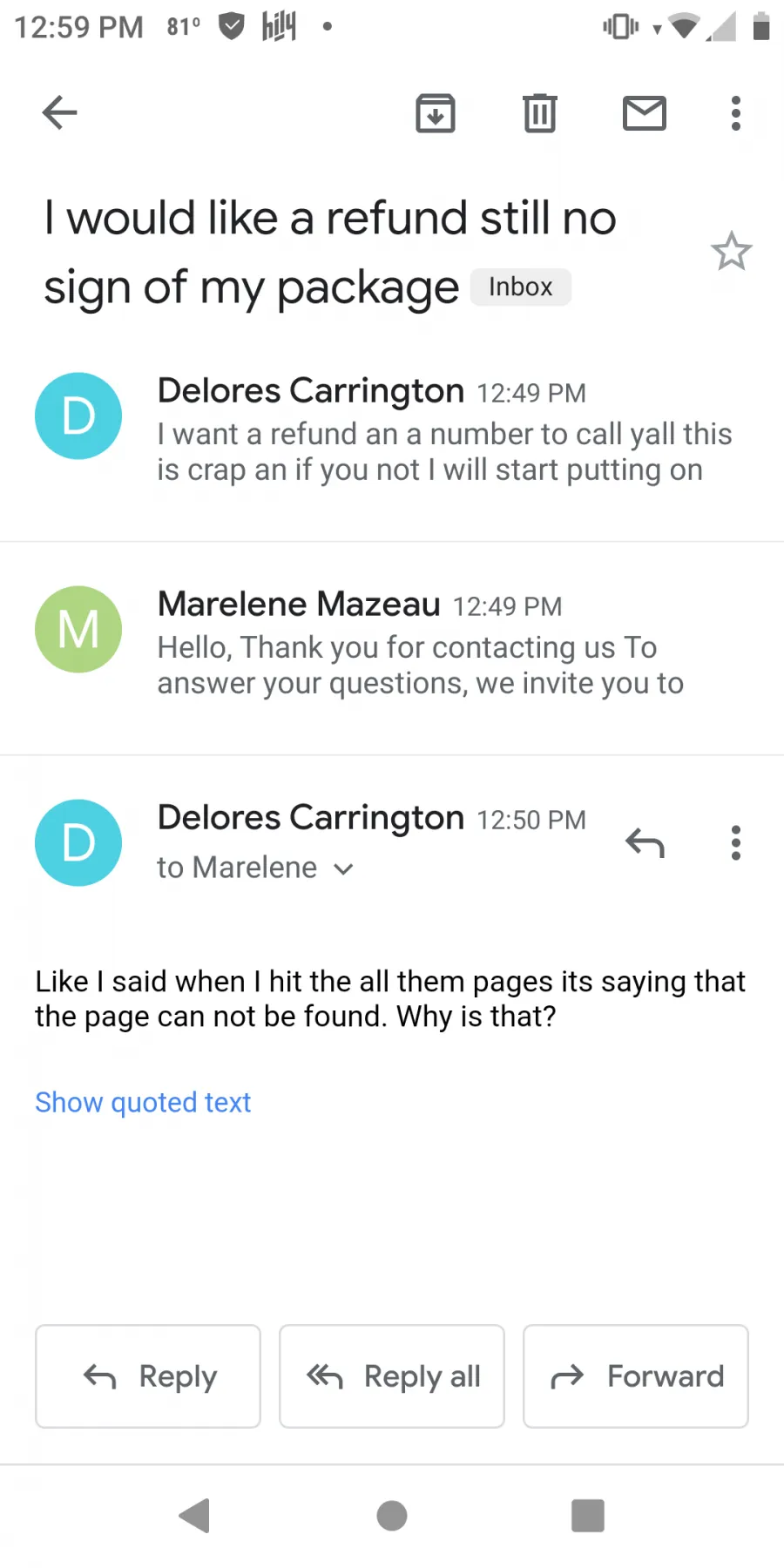Go to the home screen
Screen dimensions: 784x1568
tap(392, 1516)
